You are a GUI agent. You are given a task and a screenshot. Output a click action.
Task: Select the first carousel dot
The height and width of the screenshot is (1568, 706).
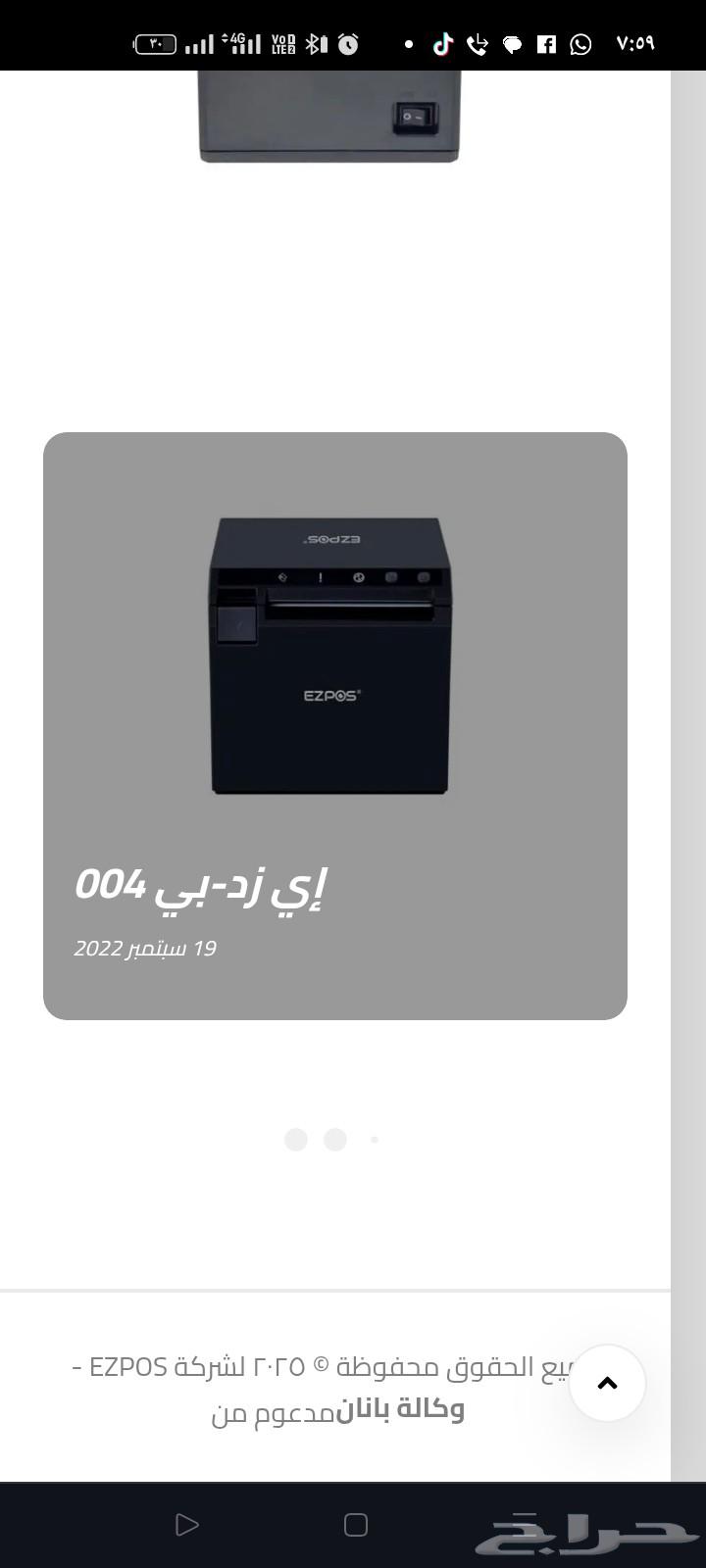point(297,1140)
